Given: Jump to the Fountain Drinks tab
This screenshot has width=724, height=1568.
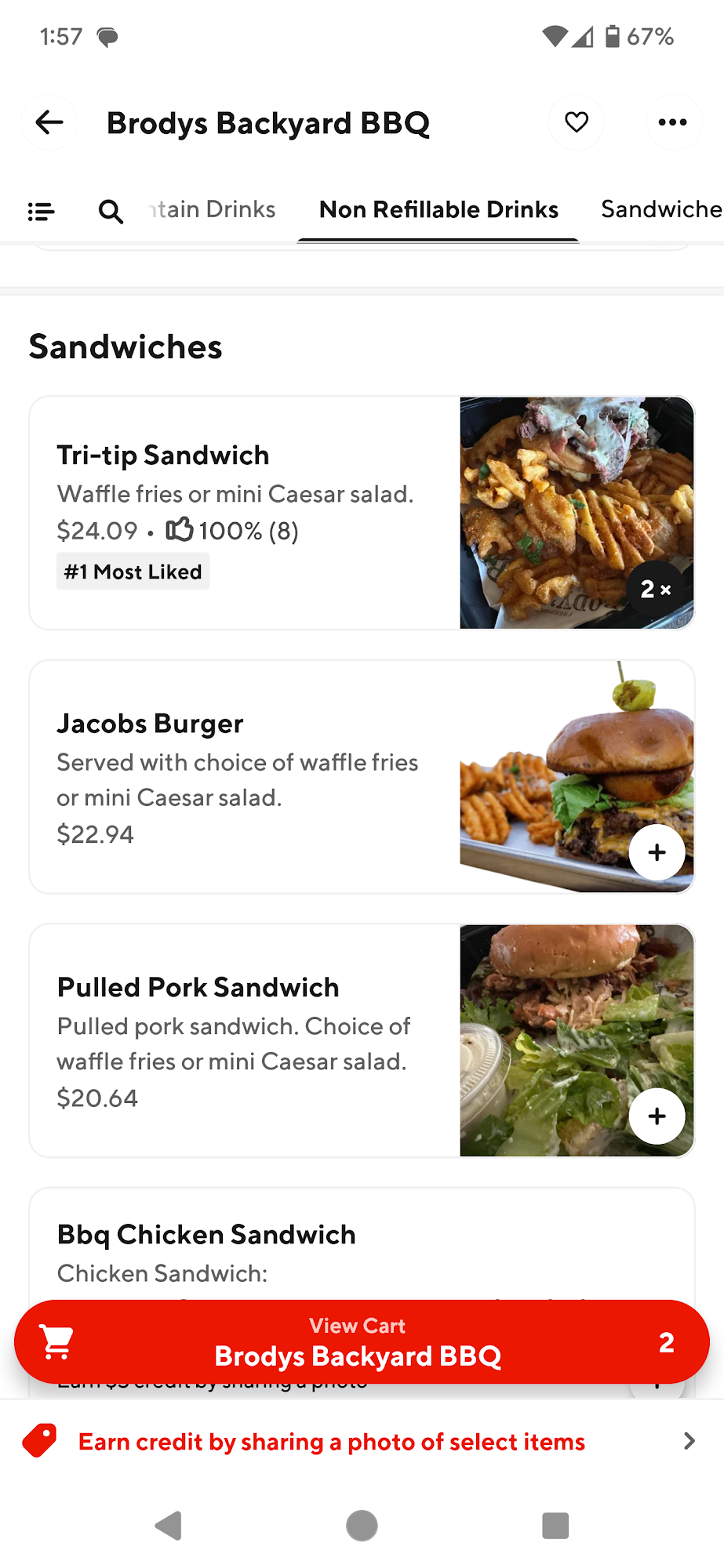Looking at the screenshot, I should tap(213, 209).
